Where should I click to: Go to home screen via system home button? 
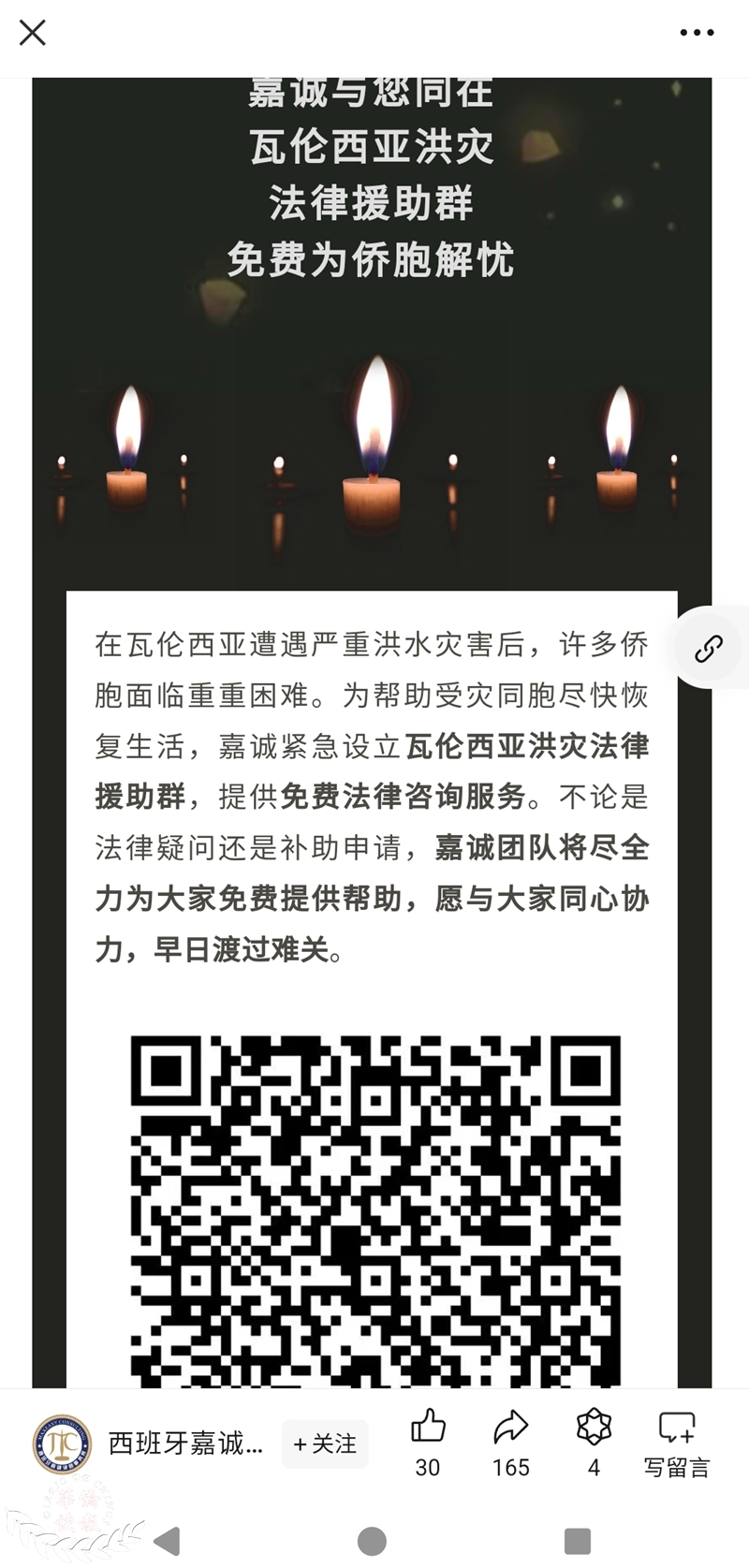(372, 1540)
